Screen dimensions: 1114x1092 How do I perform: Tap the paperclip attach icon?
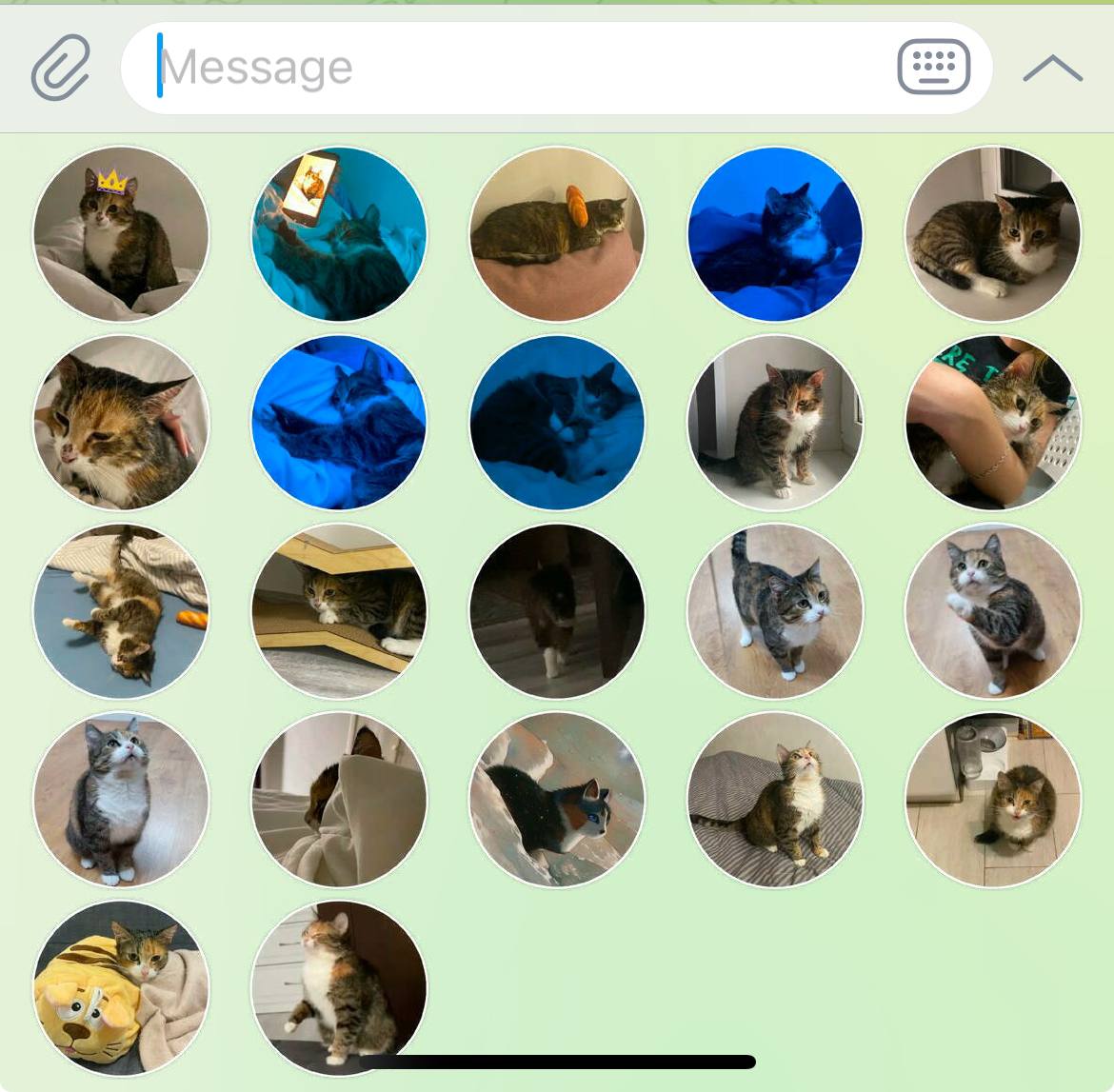tap(60, 68)
